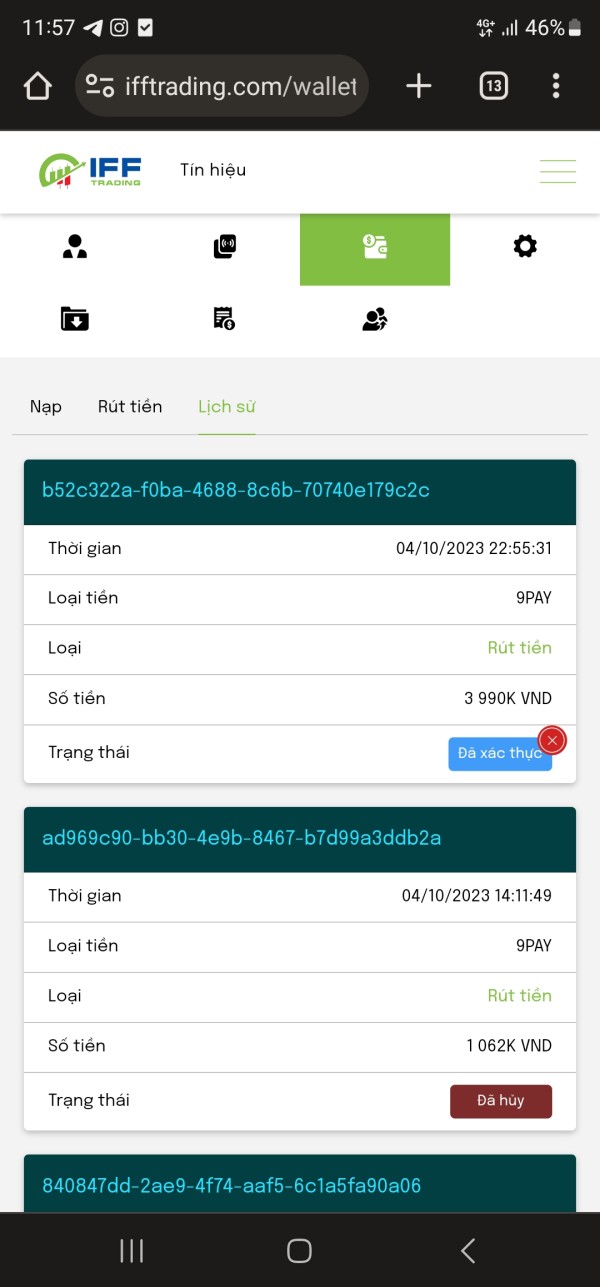Open the browser three-dot menu
600x1287 pixels.
tap(556, 86)
